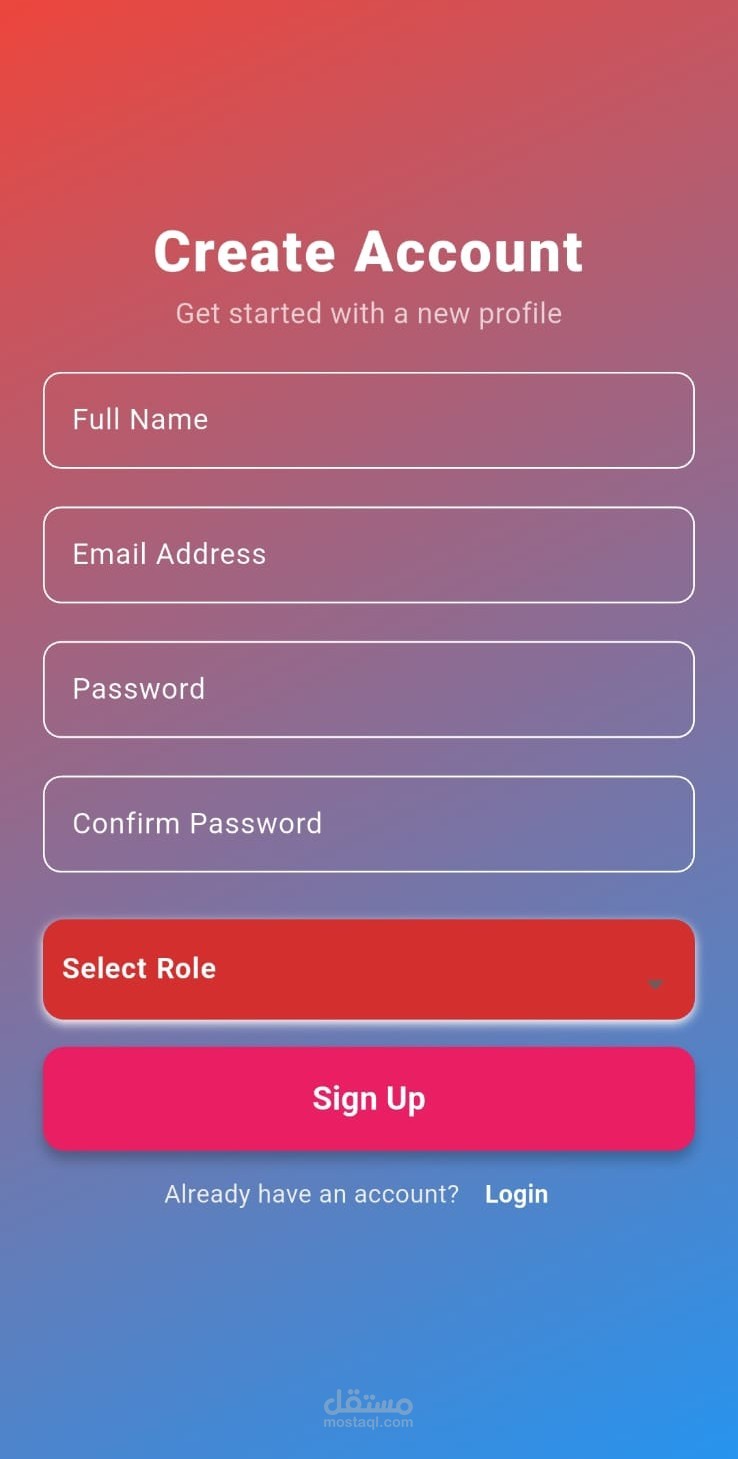
Task: Submit the form with Sign Up
Action: tap(368, 1098)
